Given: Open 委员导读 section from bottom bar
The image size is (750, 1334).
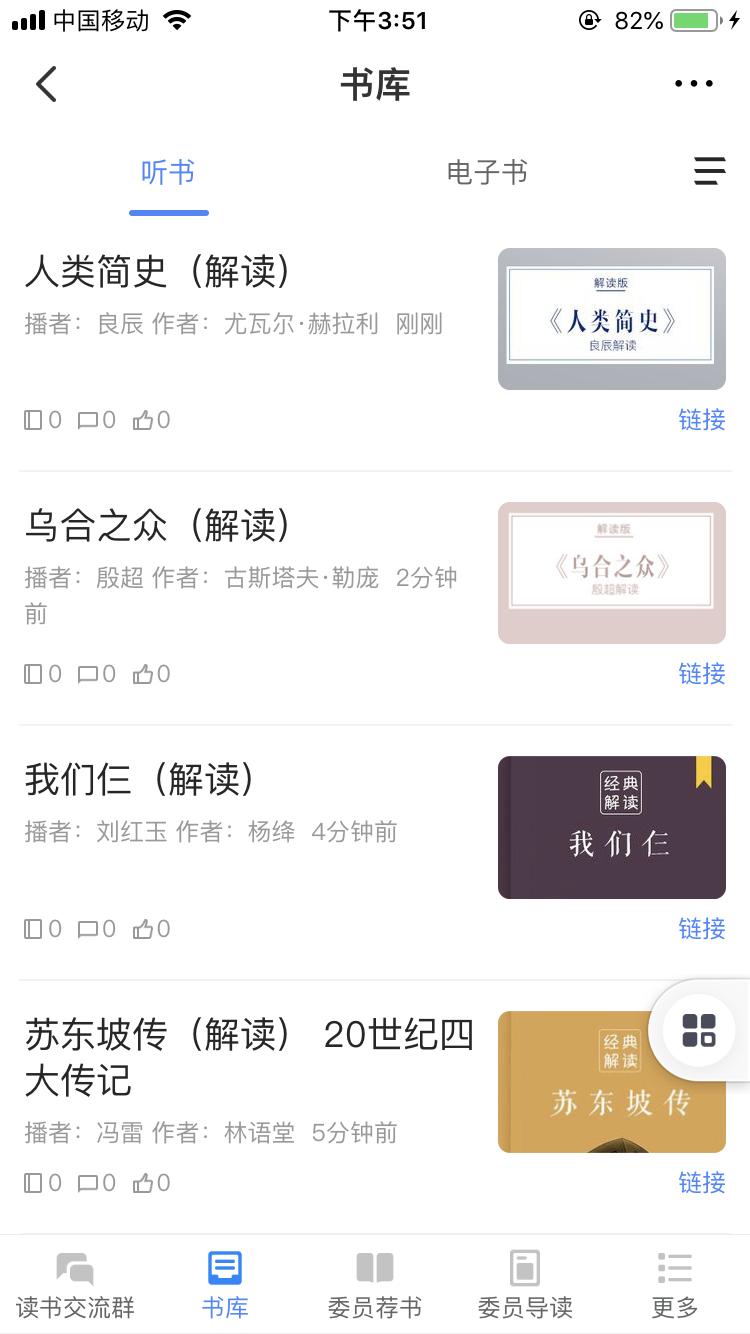Looking at the screenshot, I should coord(524,1266).
